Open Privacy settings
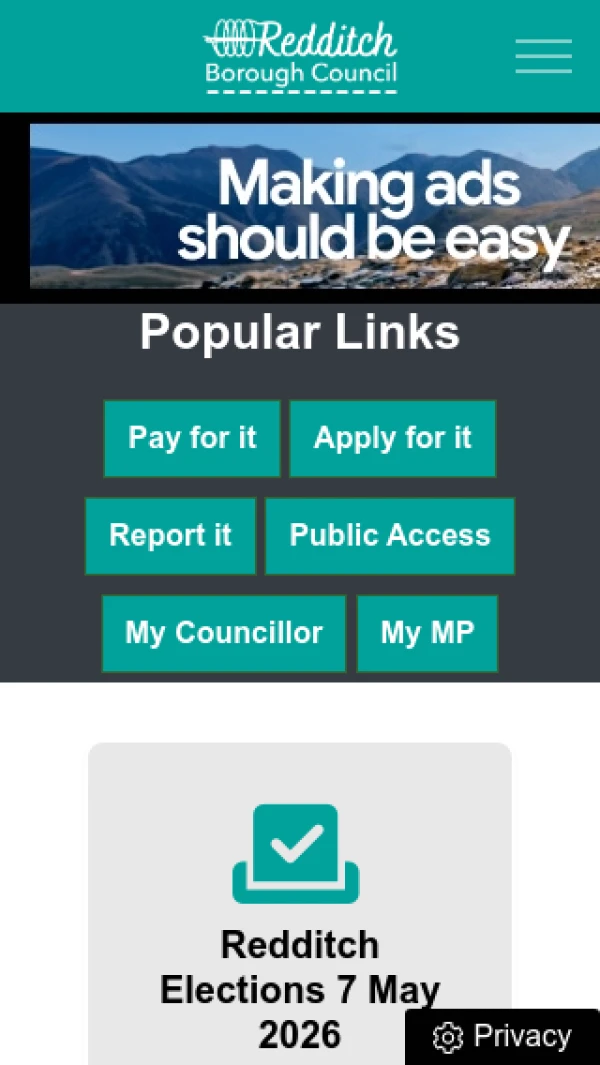The height and width of the screenshot is (1065, 600). coord(503,1036)
